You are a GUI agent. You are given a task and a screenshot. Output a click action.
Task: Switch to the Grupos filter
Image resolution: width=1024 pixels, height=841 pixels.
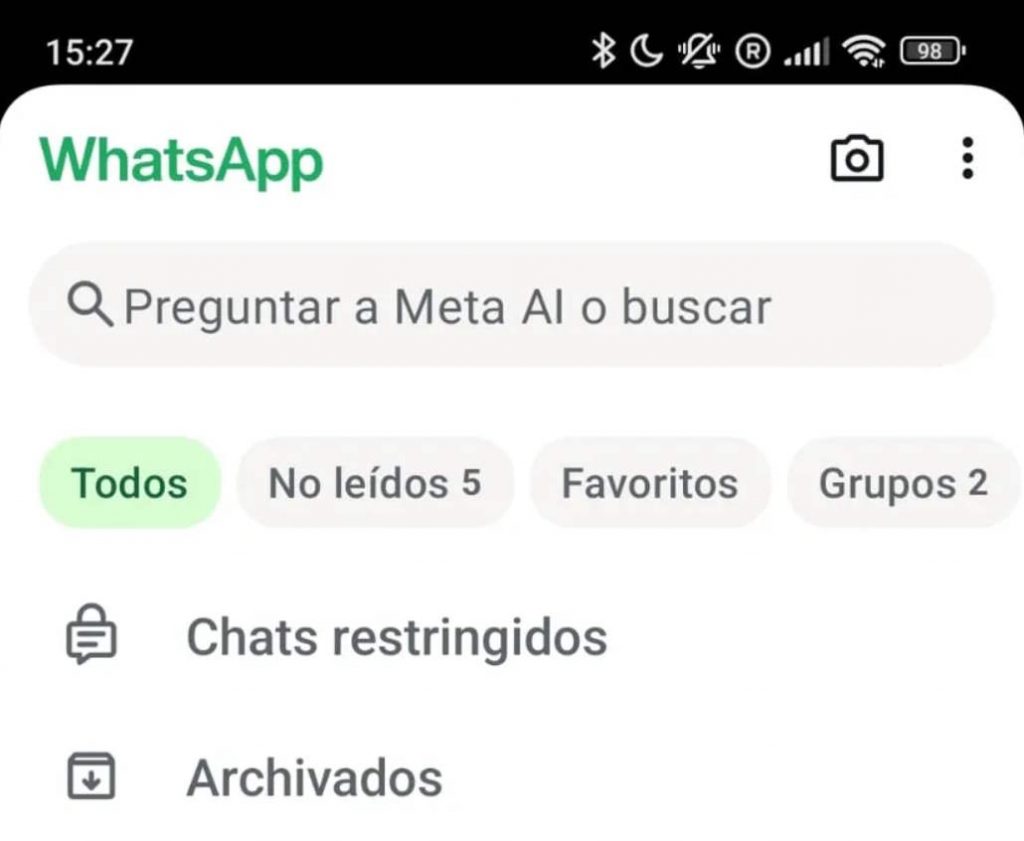(902, 483)
